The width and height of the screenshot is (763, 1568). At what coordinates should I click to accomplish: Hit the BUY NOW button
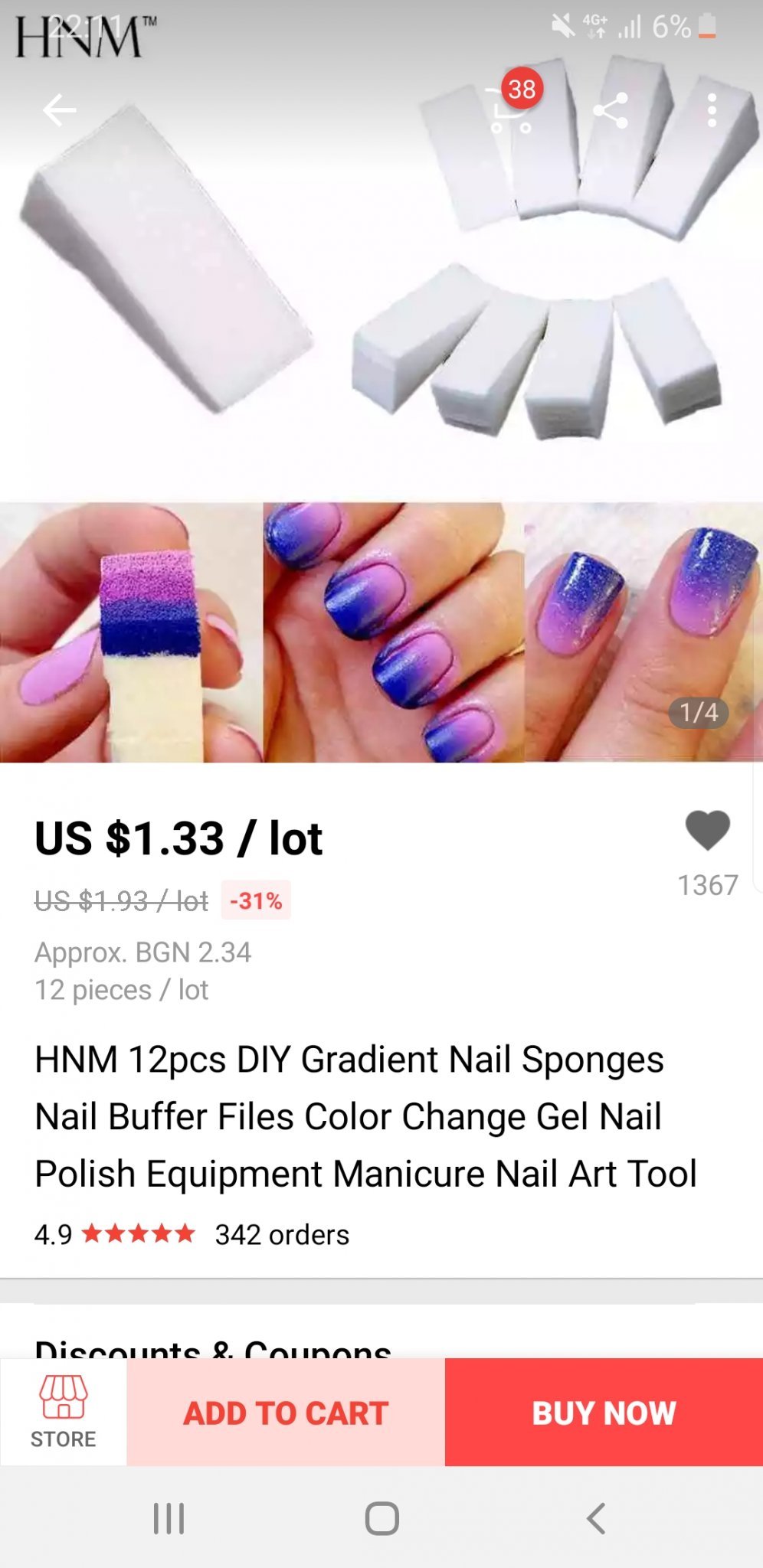click(x=604, y=1413)
